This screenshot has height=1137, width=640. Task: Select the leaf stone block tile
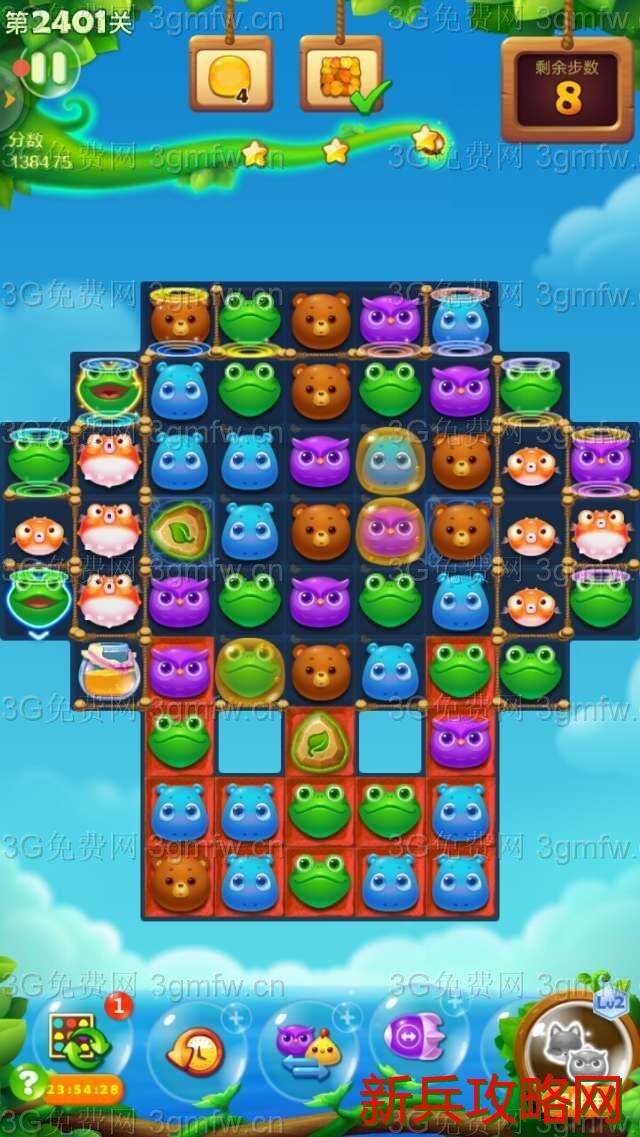coord(179,532)
